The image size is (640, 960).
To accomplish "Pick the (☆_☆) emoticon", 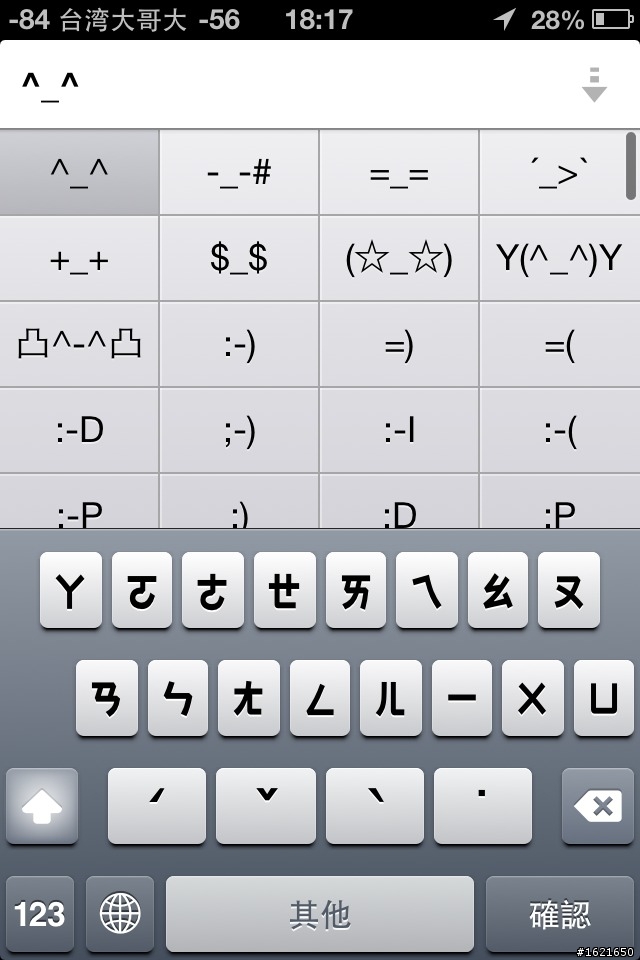I will point(399,259).
